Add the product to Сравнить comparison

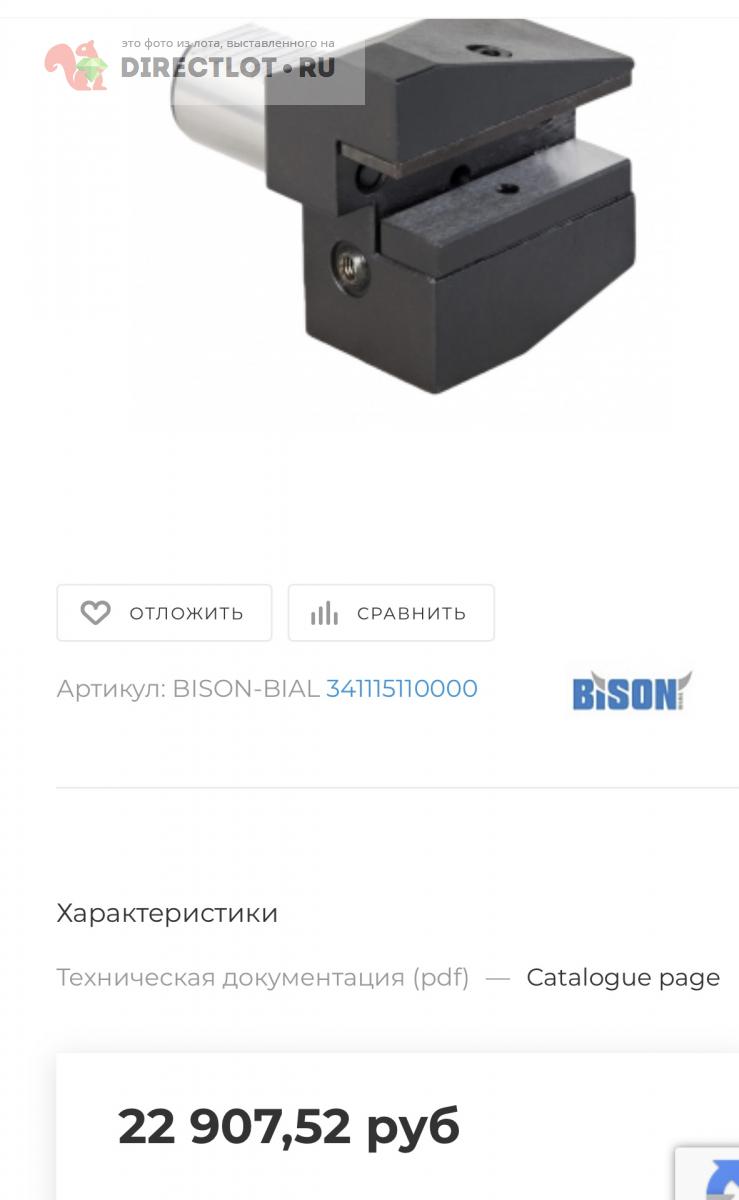[x=391, y=613]
